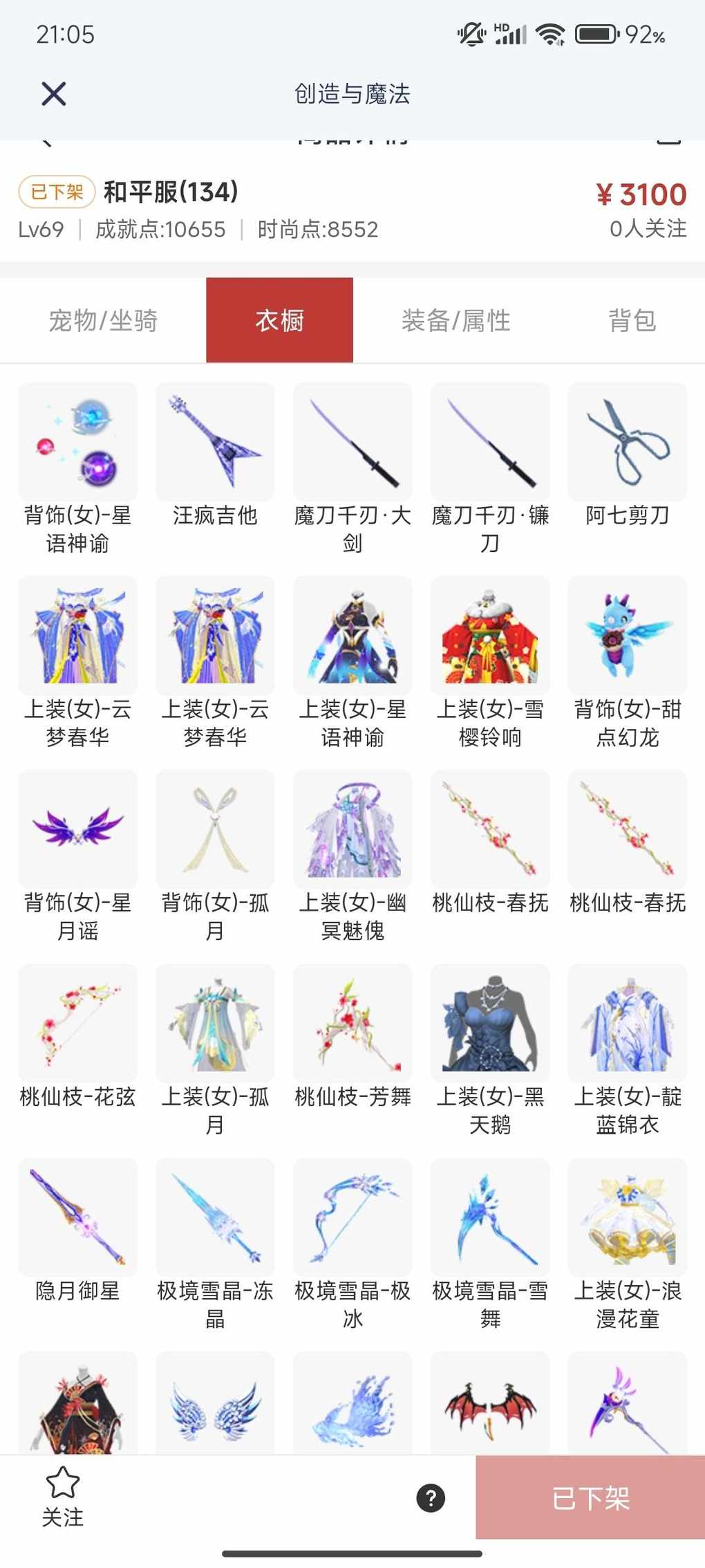Switch to the 宠物/坐骑 tab
Screen dimensions: 705x1568
point(103,320)
